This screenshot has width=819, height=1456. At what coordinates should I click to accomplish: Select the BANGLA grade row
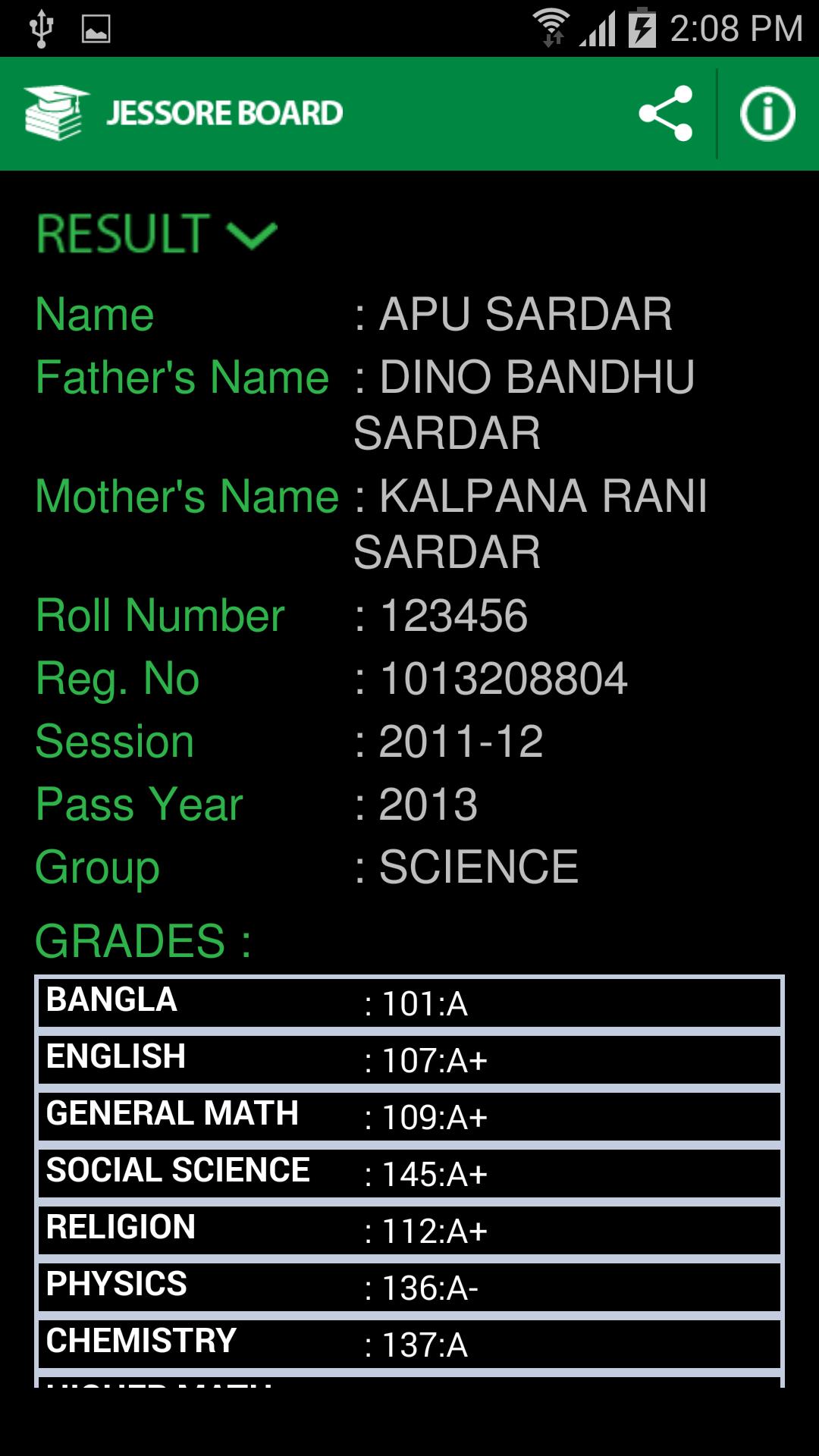409,1001
